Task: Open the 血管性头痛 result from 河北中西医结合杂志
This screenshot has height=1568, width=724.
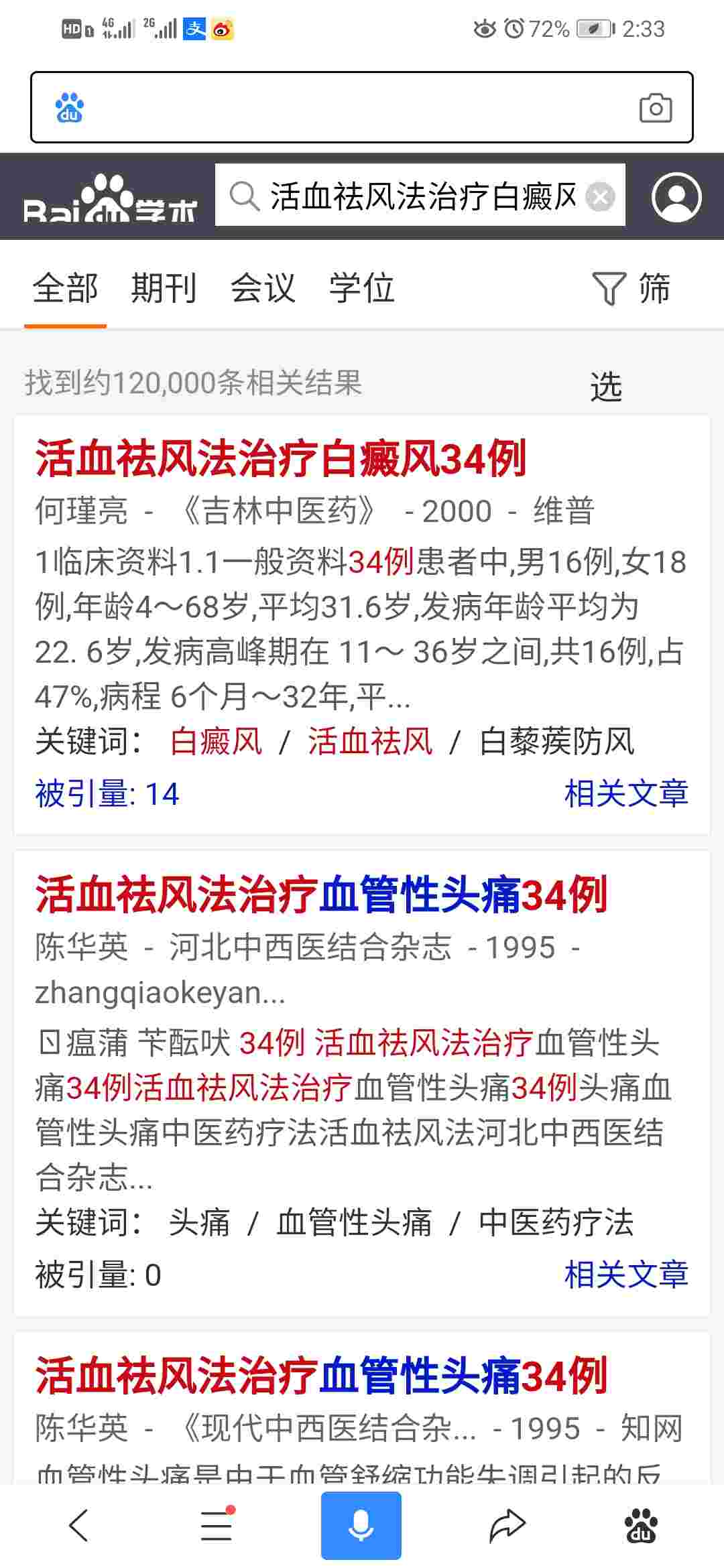Action: click(321, 895)
